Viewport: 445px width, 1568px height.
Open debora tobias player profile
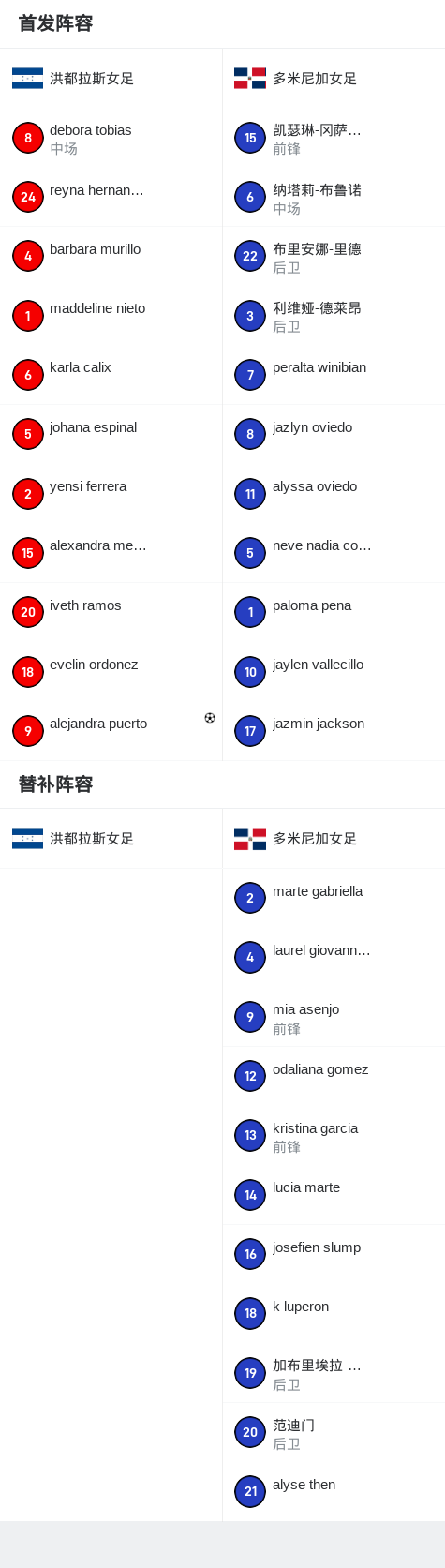click(x=111, y=138)
